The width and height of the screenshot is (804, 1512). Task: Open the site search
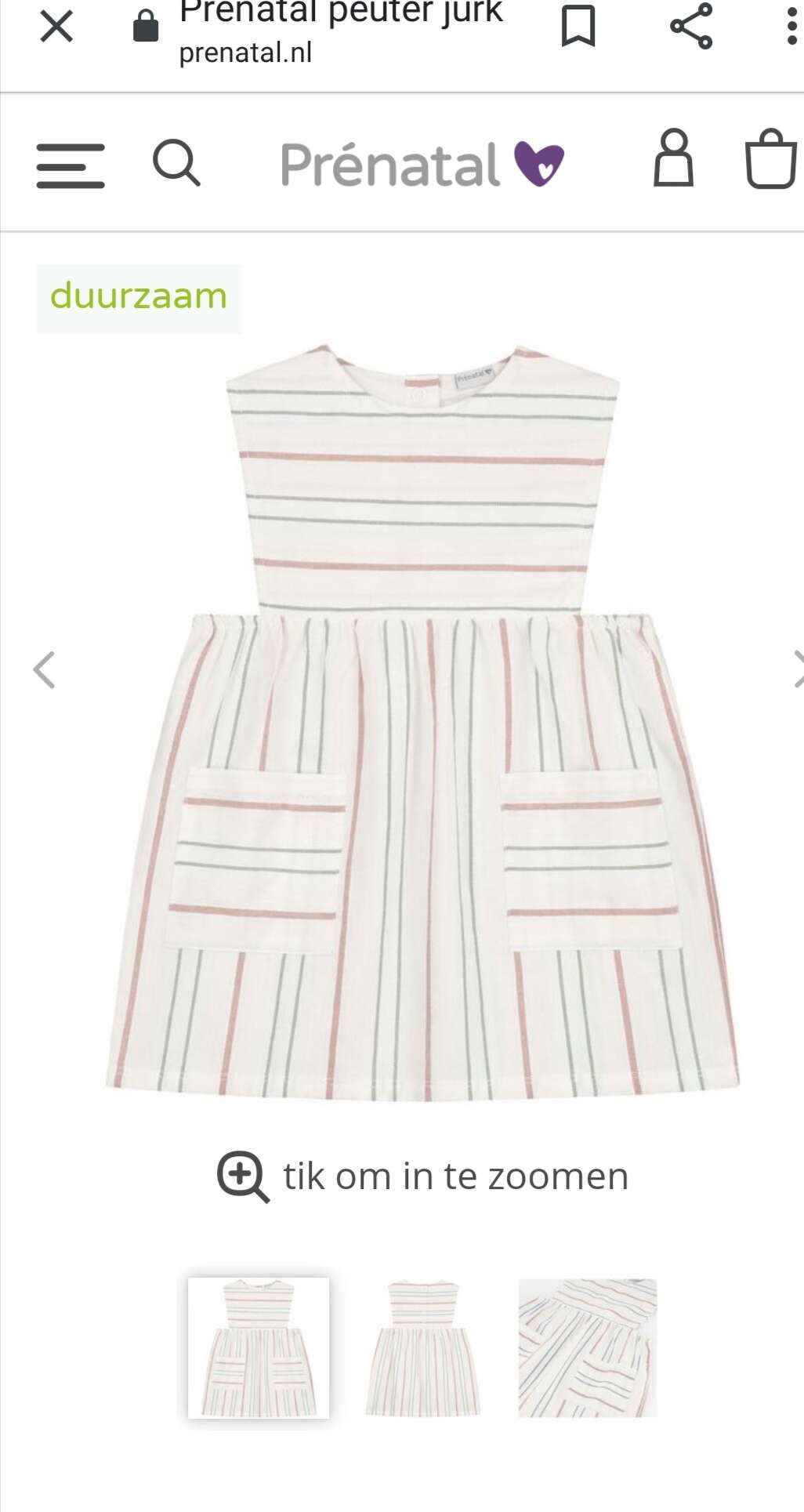176,163
